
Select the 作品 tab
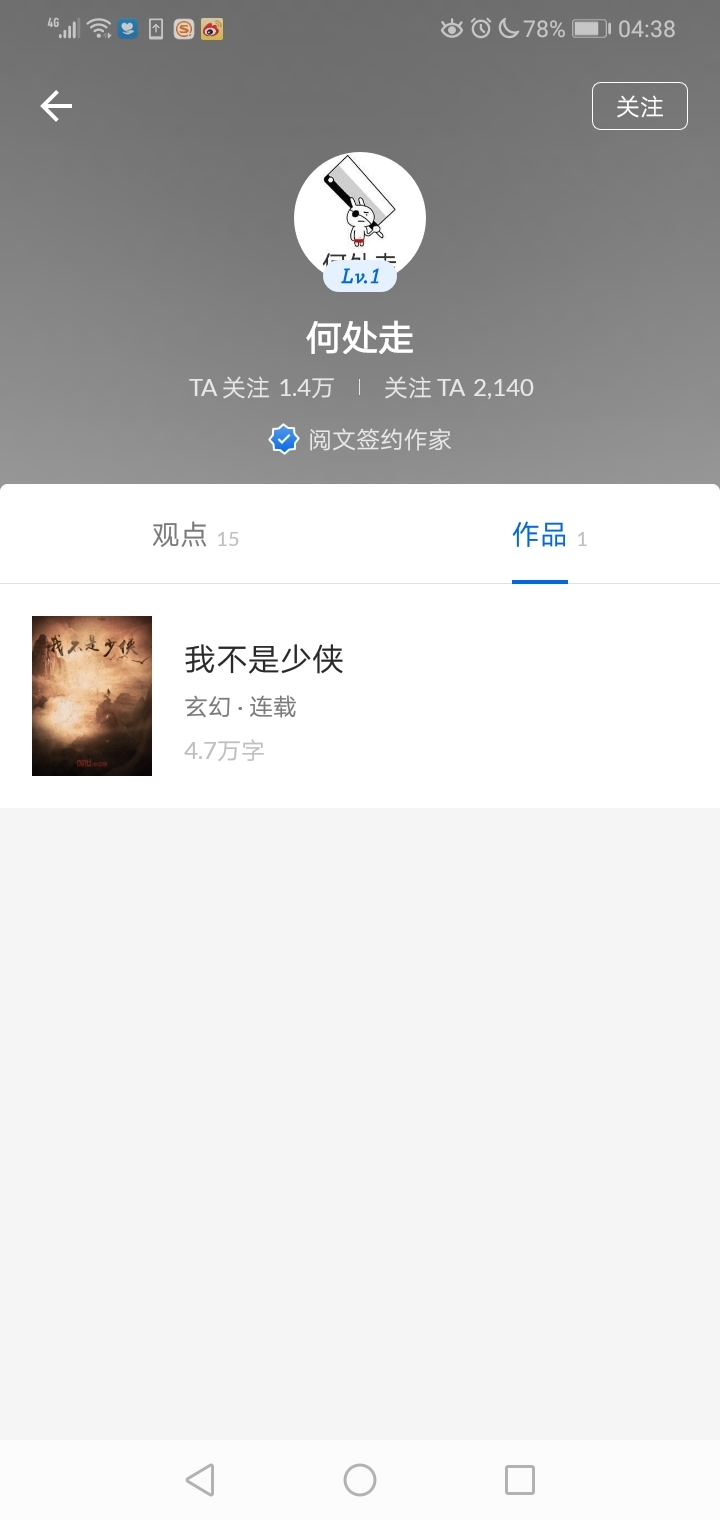pos(540,536)
